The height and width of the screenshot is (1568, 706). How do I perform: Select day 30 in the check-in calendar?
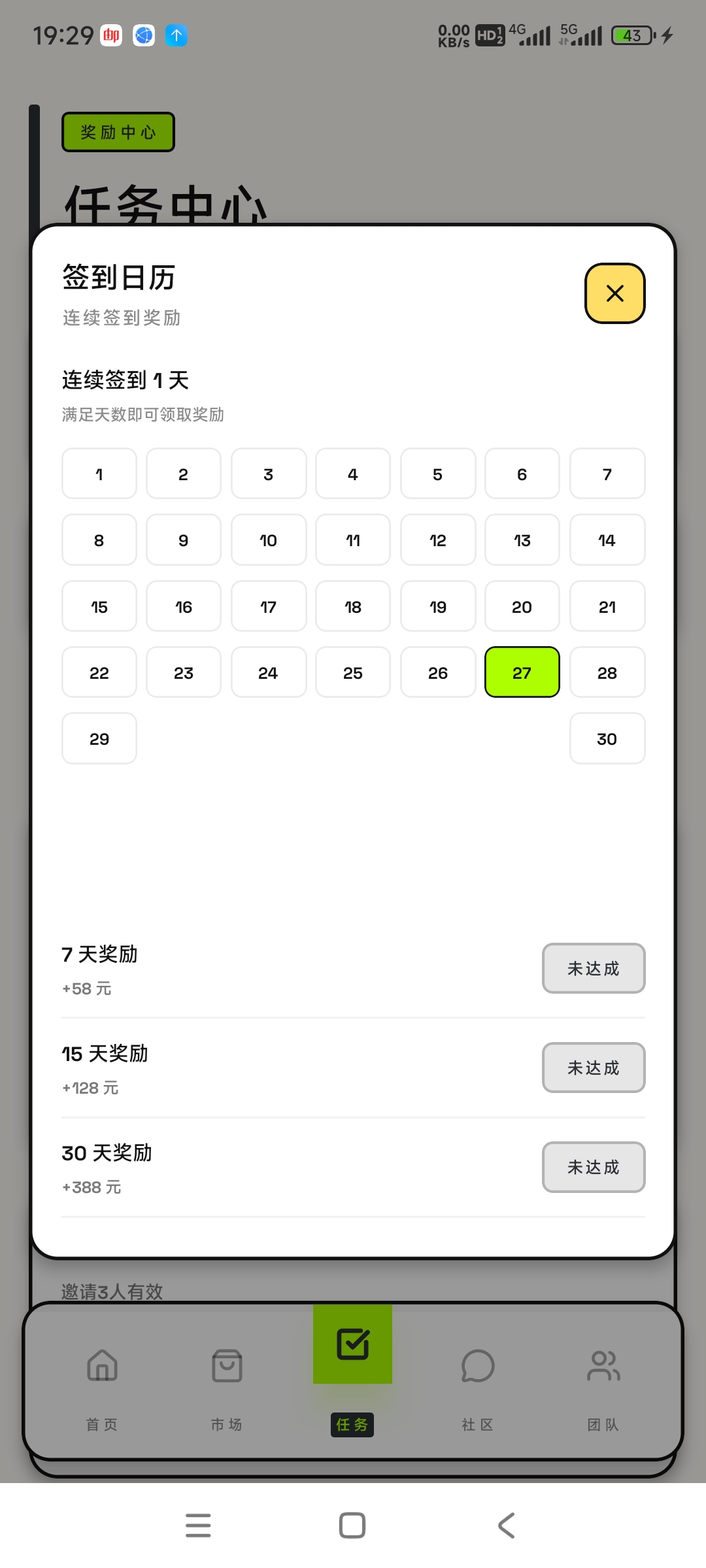(x=607, y=738)
